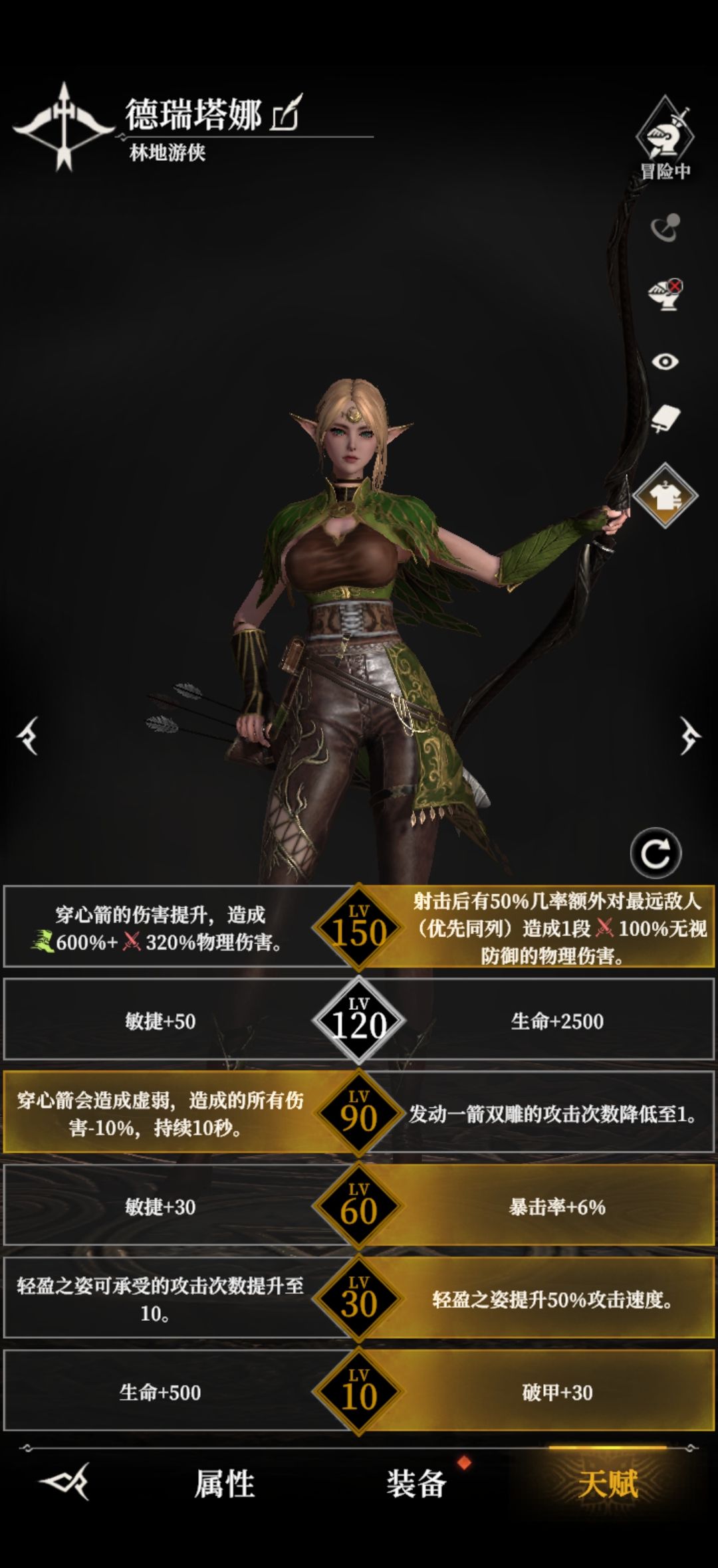The width and height of the screenshot is (718, 1568).
Task: Open the outfit shirt icon
Action: coord(664,496)
